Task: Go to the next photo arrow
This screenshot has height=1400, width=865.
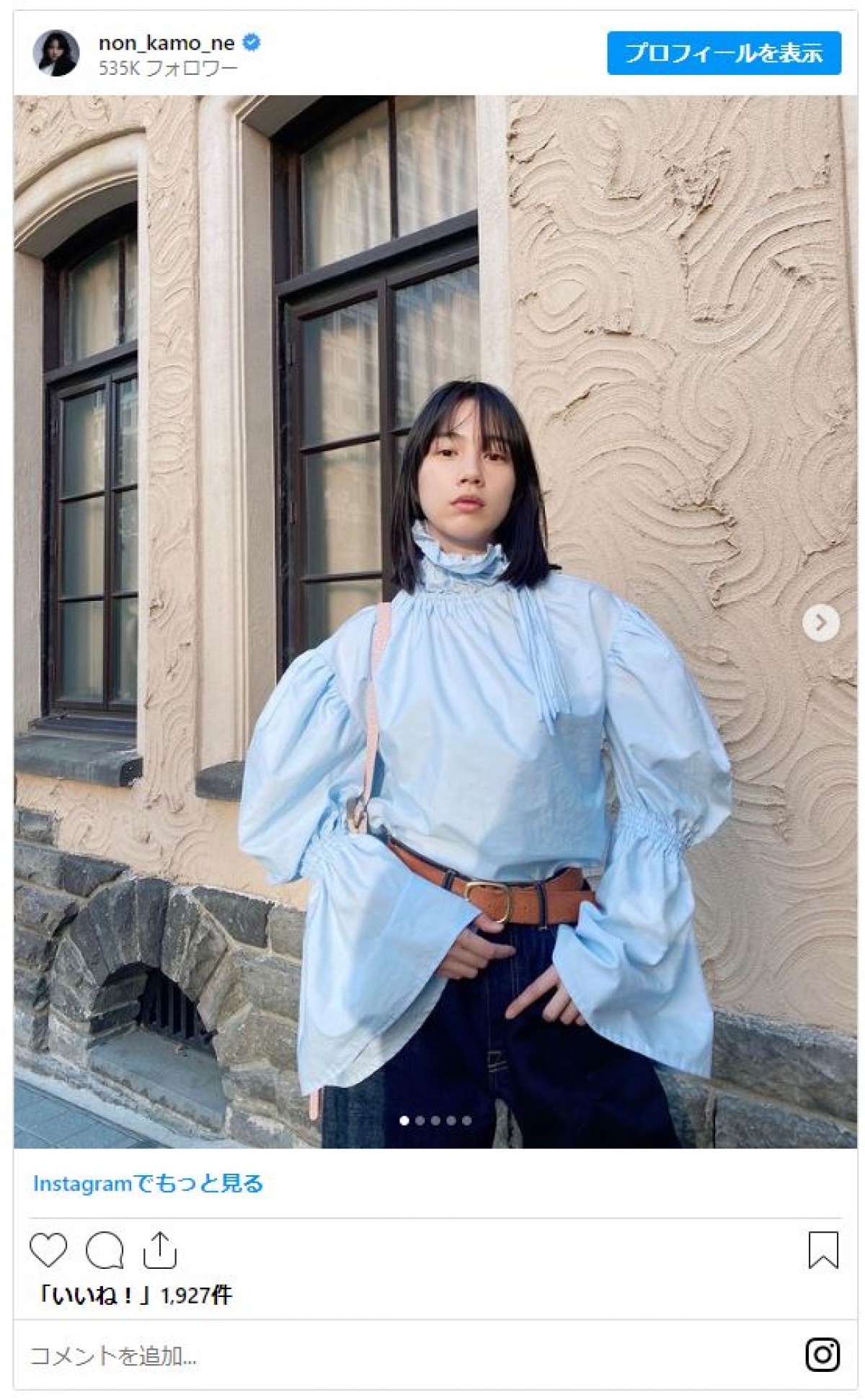Action: point(820,623)
